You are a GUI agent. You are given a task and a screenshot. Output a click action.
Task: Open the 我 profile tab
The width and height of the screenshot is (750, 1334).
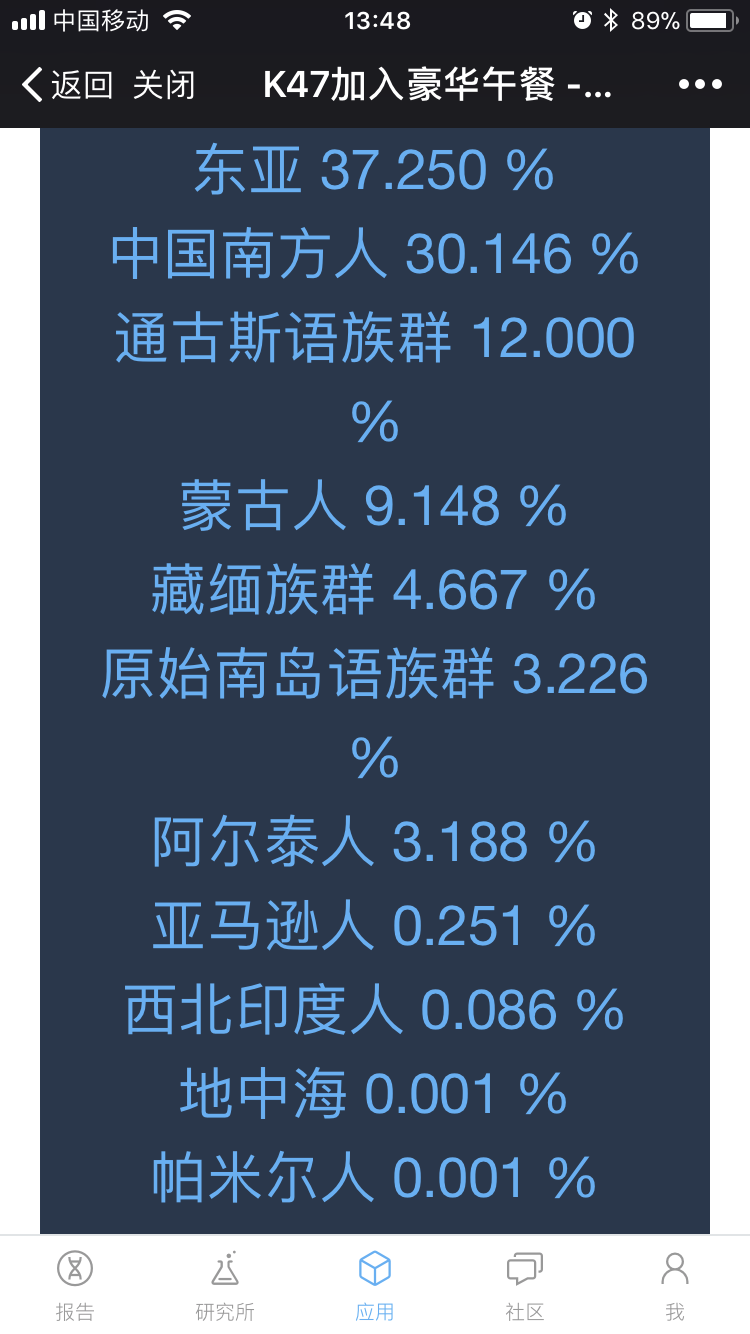tap(675, 1286)
